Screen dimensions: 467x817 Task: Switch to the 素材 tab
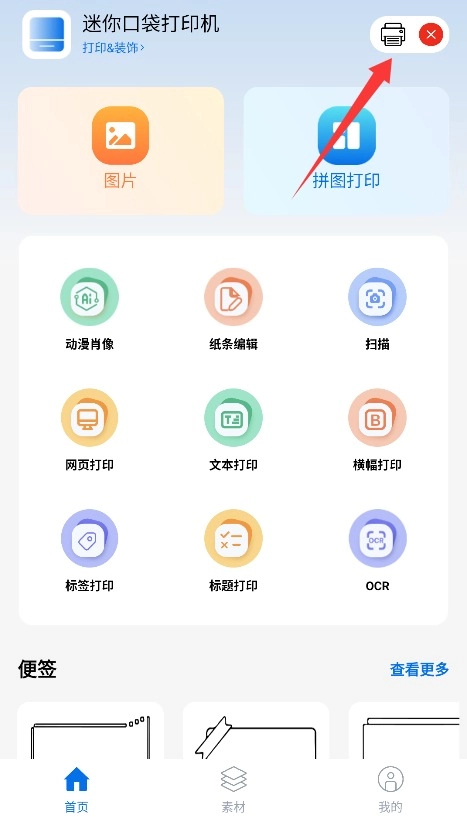[233, 789]
